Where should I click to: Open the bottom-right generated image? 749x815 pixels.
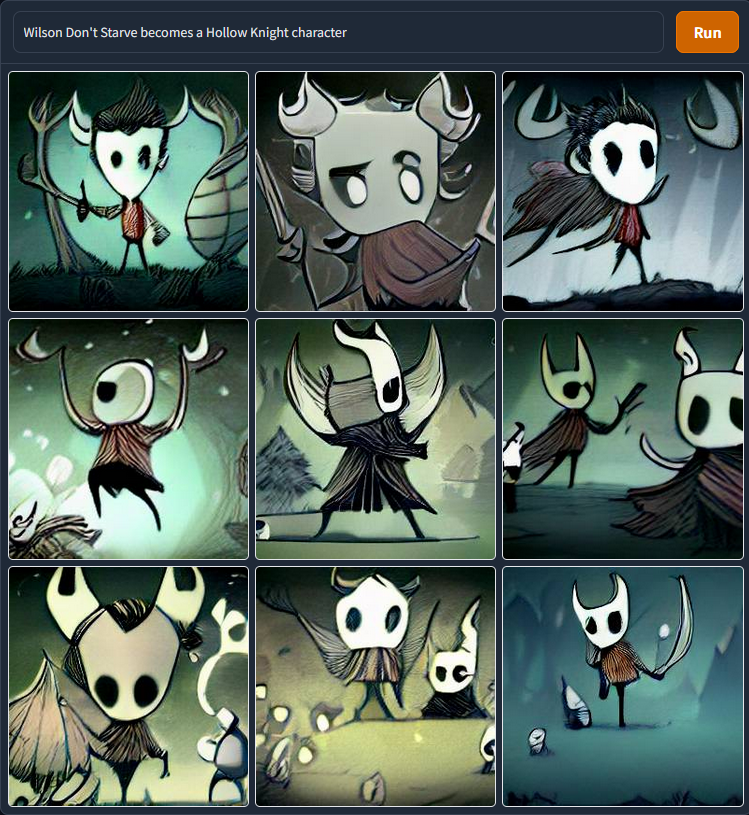point(622,686)
